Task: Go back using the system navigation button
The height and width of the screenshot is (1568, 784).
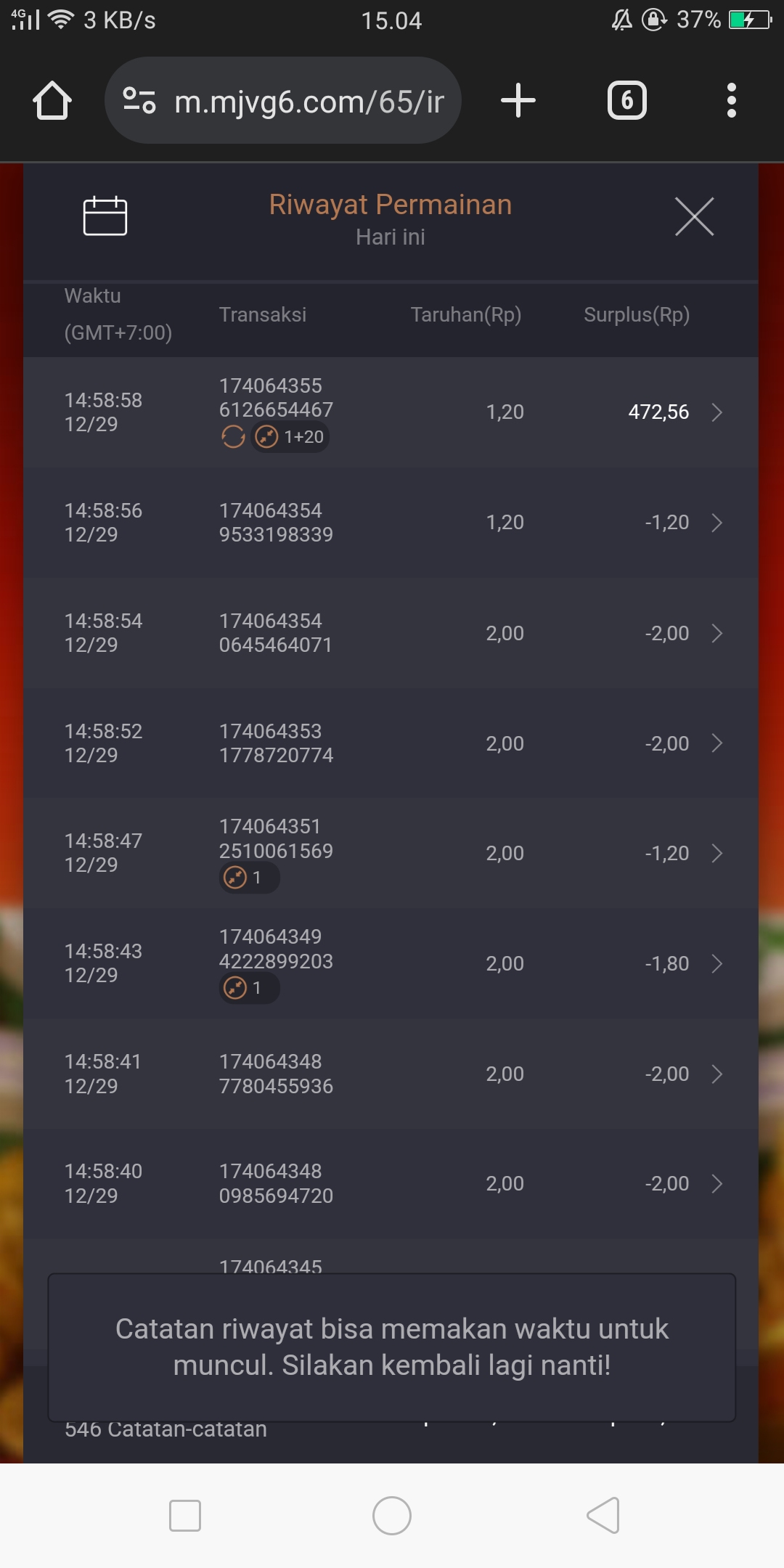Action: pyautogui.click(x=603, y=1516)
